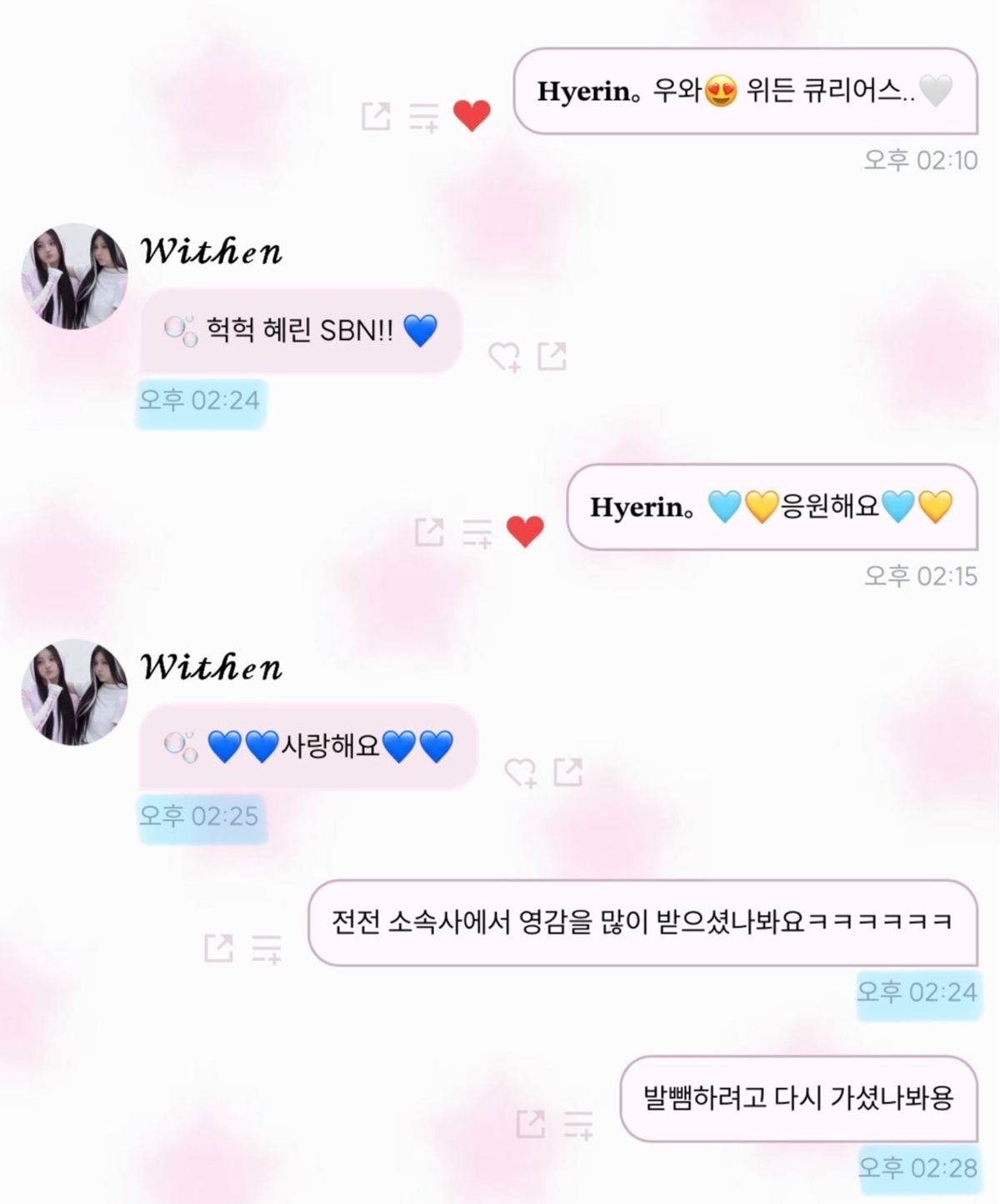1000x1204 pixels.
Task: Share Withen's 사랑해요 message
Action: click(x=568, y=772)
